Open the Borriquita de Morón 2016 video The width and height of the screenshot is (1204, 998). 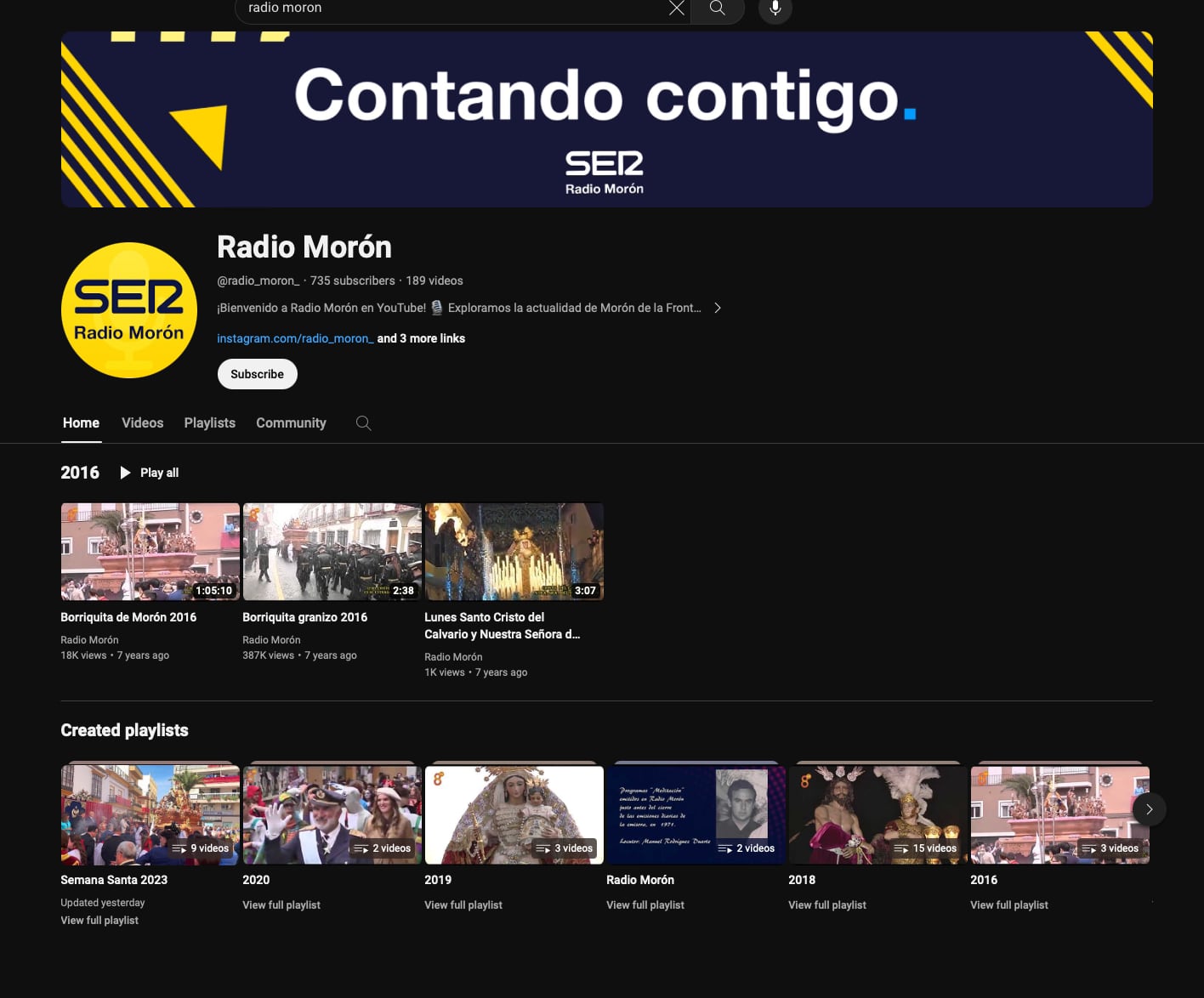tap(150, 552)
